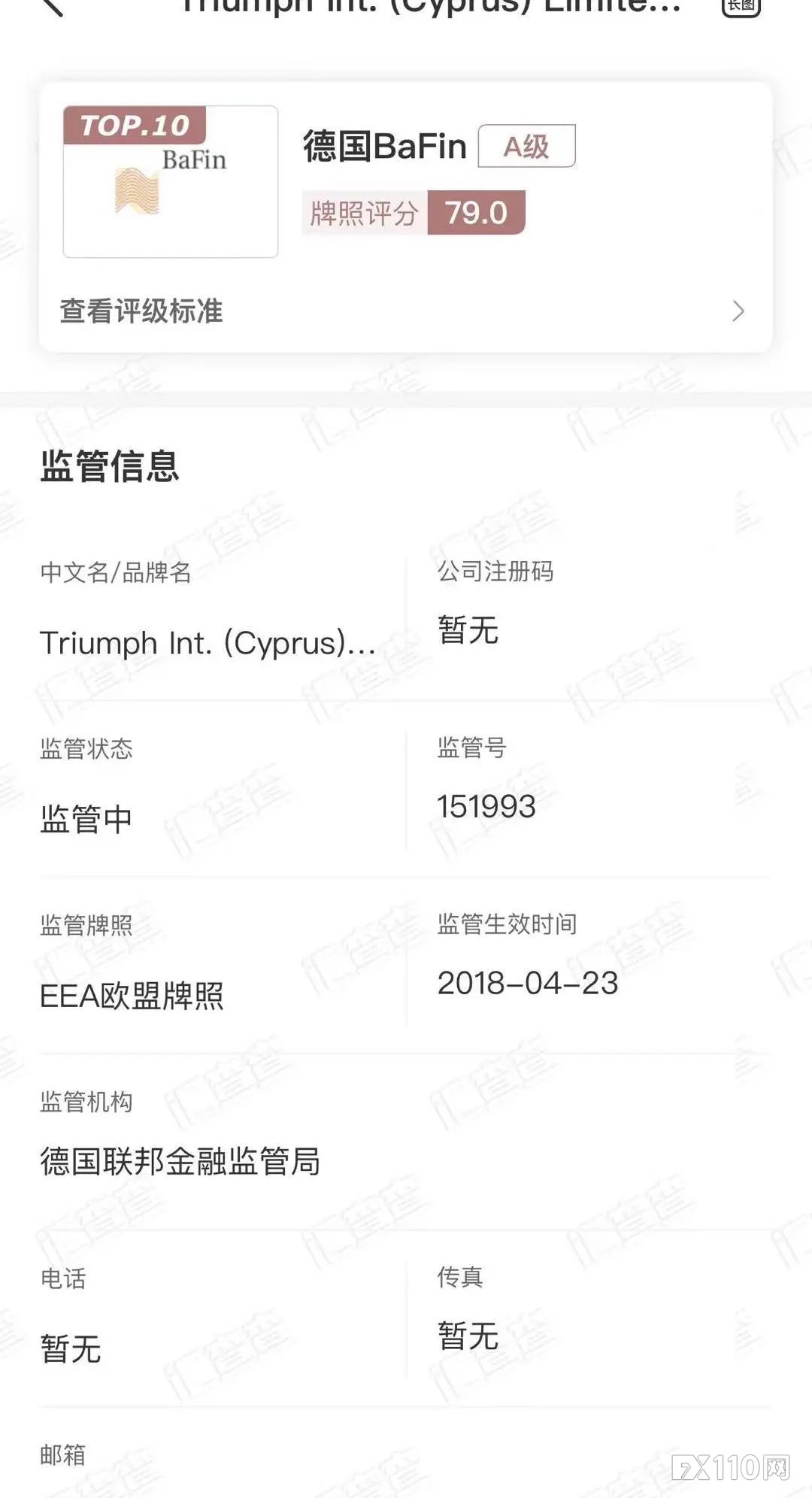Viewport: 812px width, 1498px height.
Task: Tap the 79.0 license score meter
Action: point(477,212)
